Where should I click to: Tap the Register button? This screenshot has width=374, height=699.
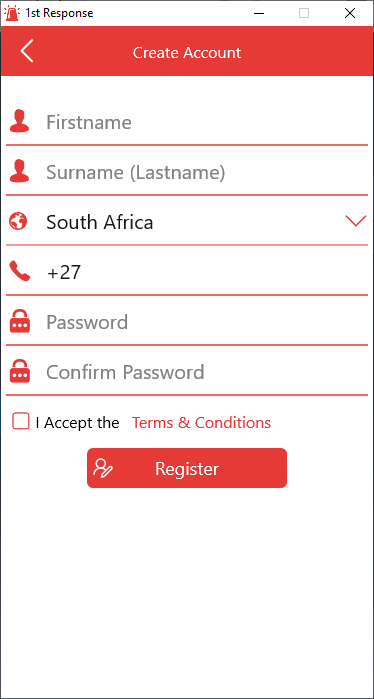(187, 468)
